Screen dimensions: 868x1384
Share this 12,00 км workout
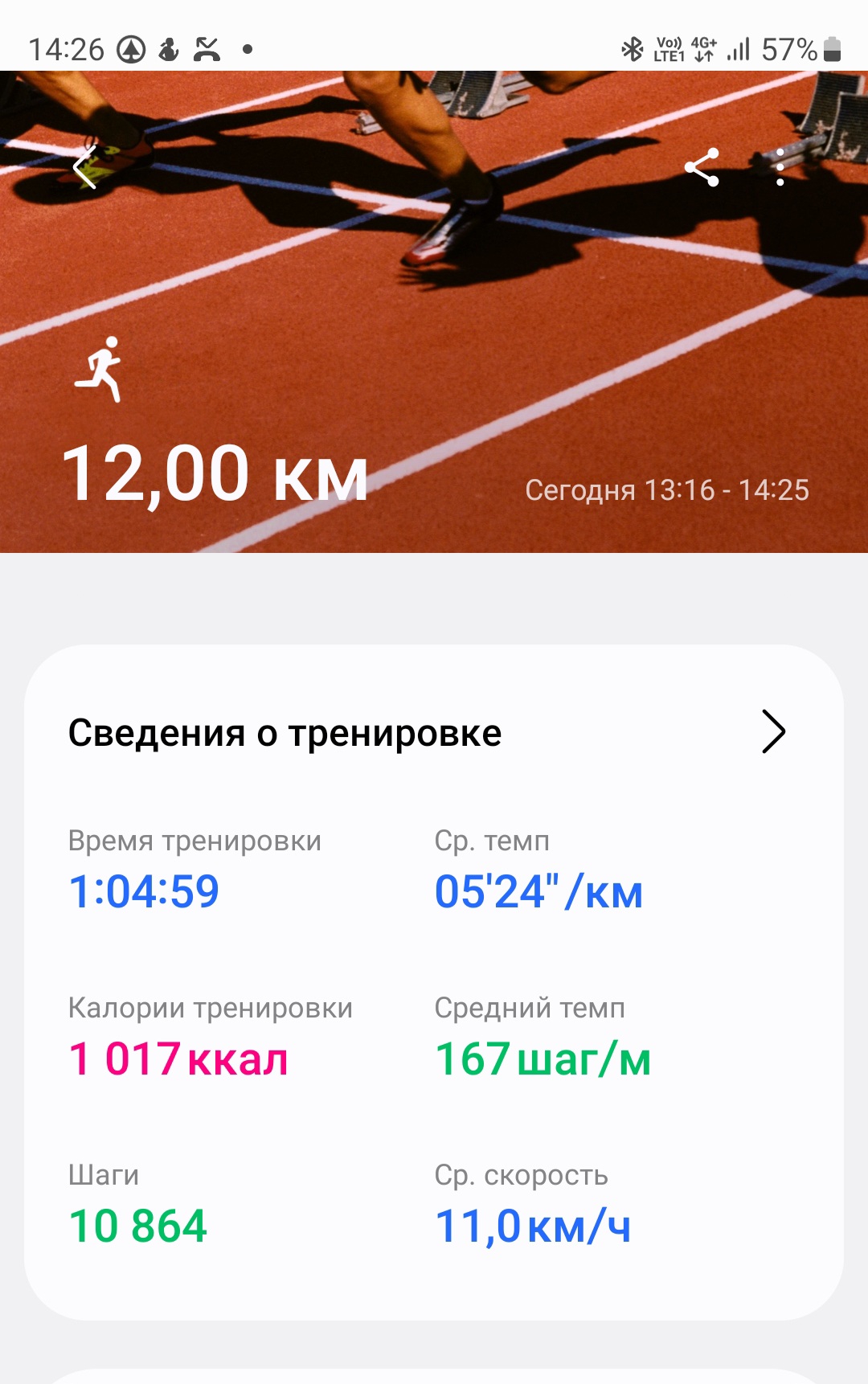click(702, 168)
